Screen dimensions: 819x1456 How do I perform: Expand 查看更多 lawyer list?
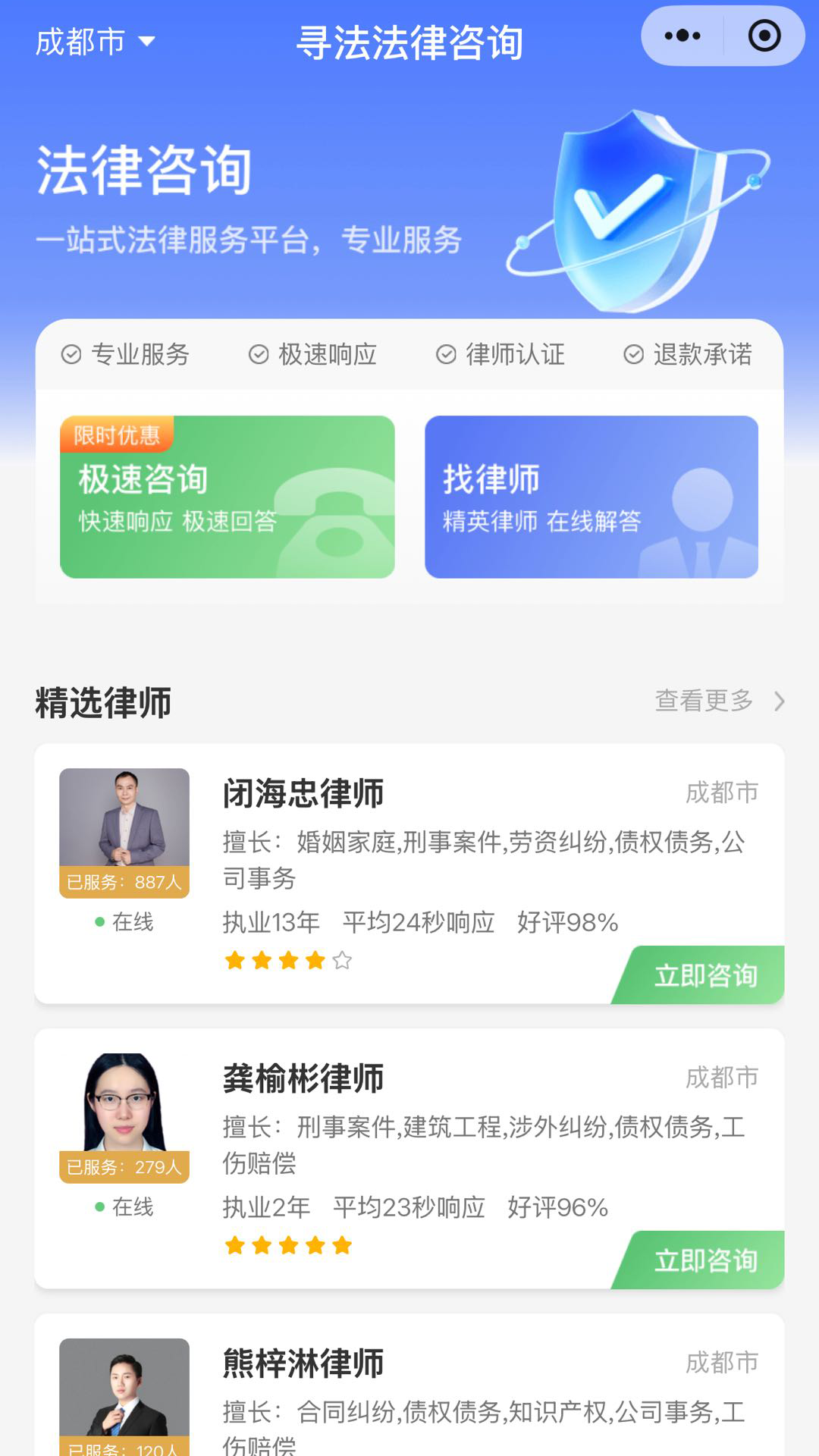704,701
